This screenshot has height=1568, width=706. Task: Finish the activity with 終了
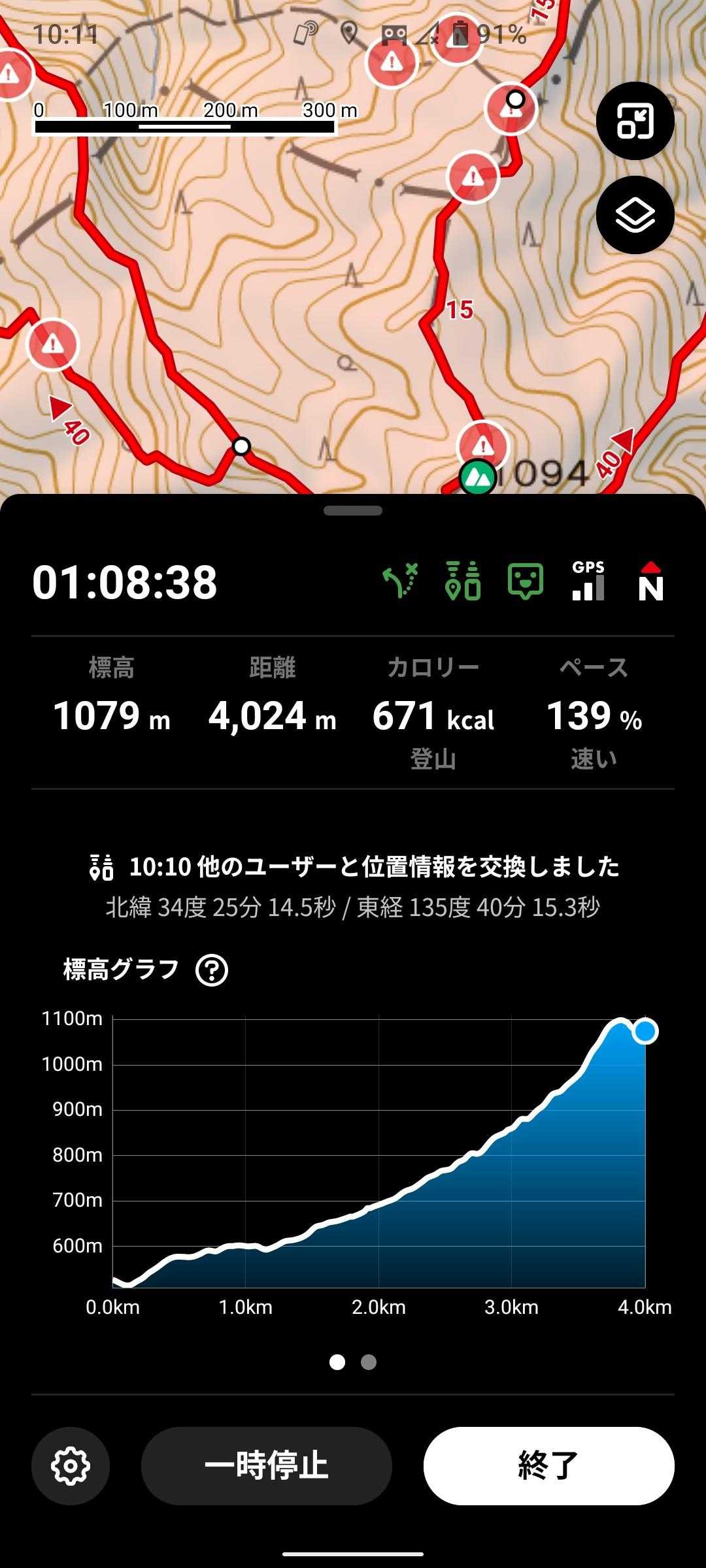548,1466
